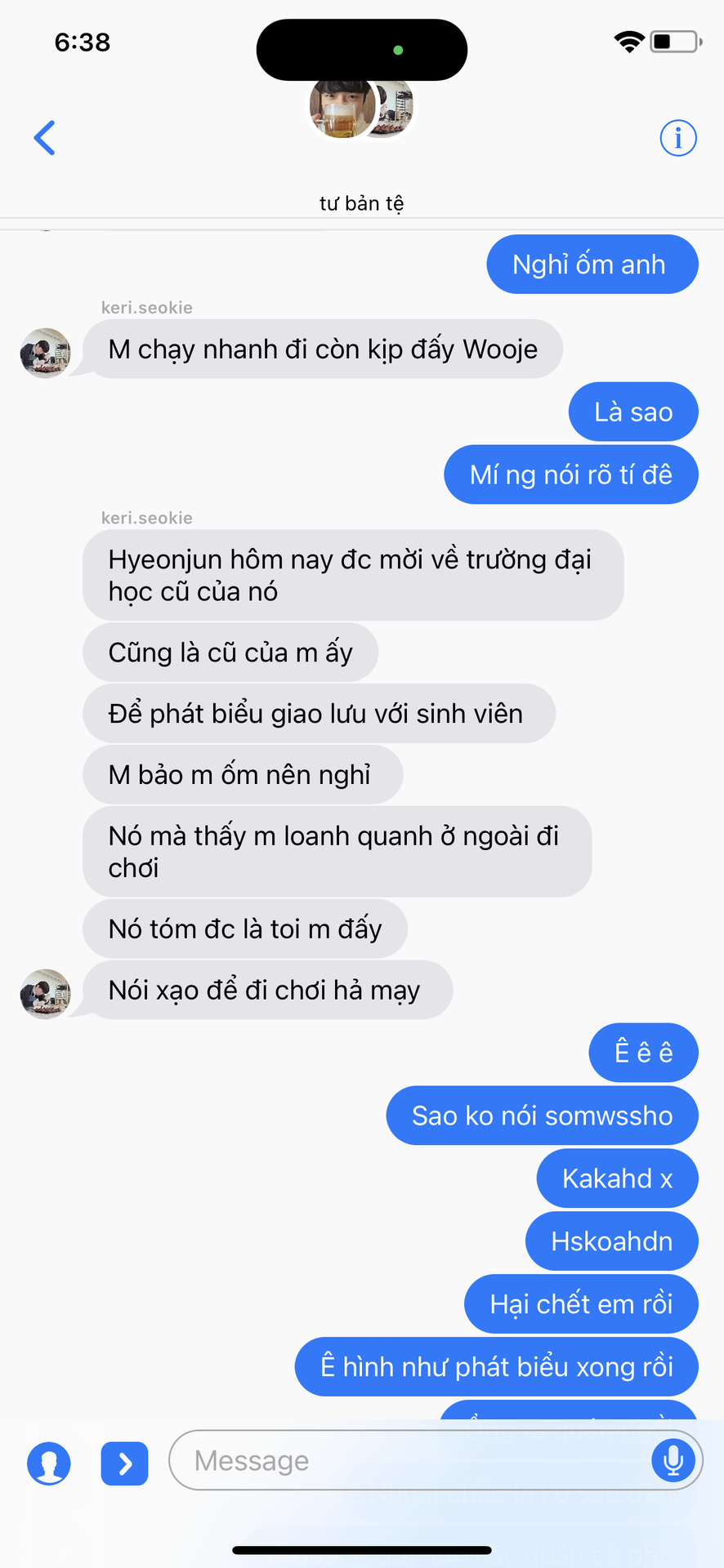Open the chat info details
This screenshot has width=724, height=1568.
point(677,138)
